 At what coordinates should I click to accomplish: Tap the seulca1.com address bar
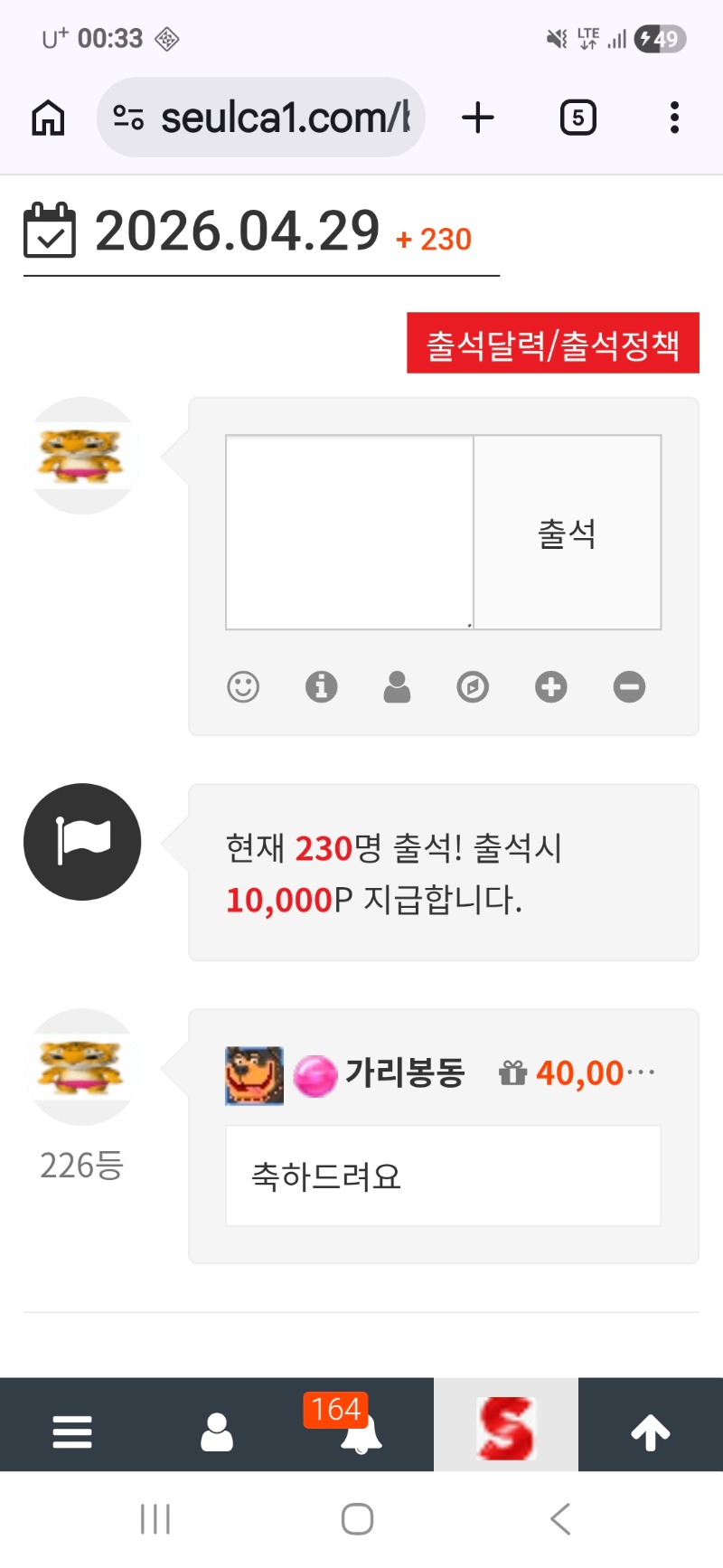pos(262,118)
